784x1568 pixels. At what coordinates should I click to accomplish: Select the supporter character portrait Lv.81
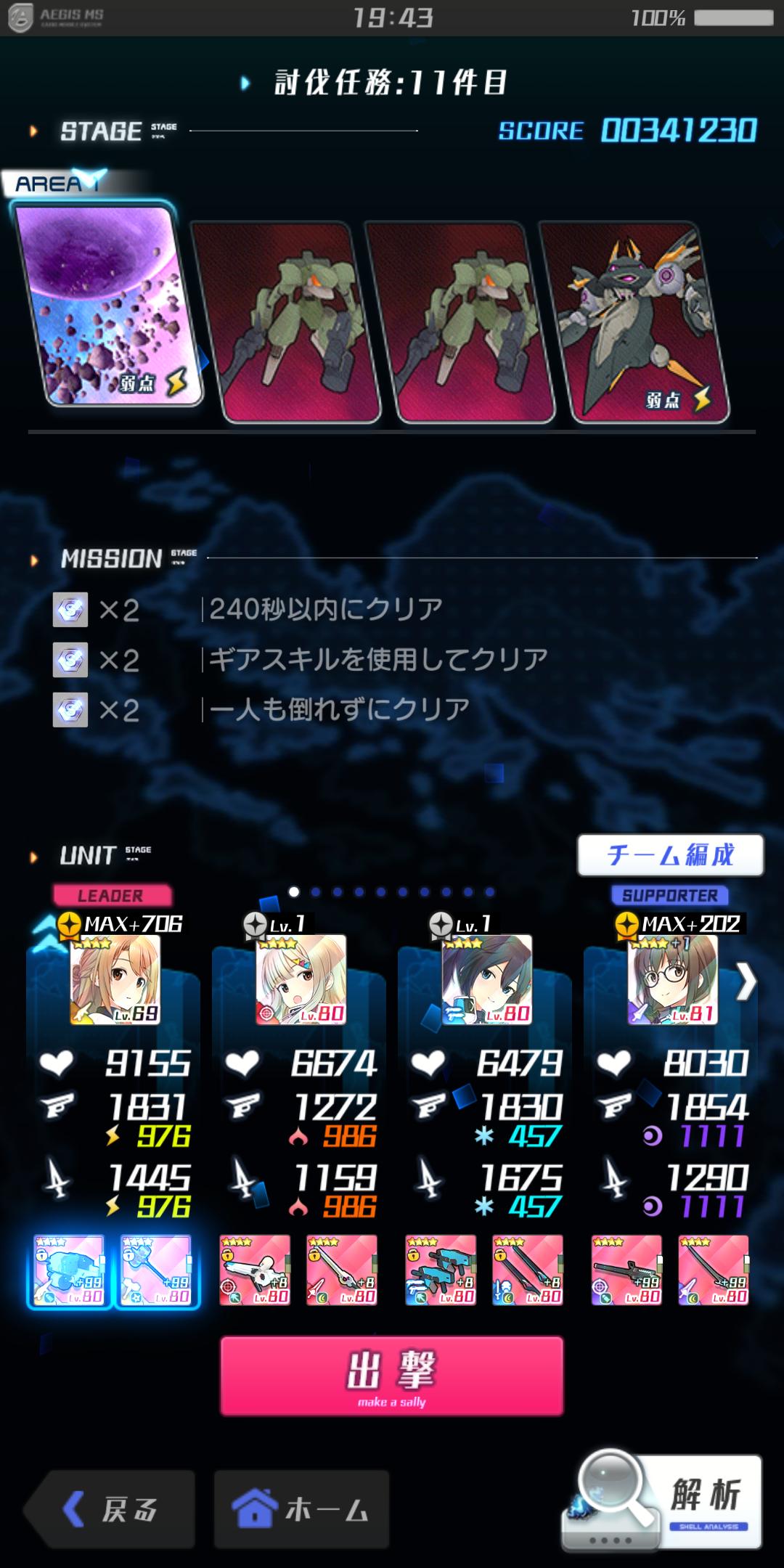pyautogui.click(x=672, y=979)
